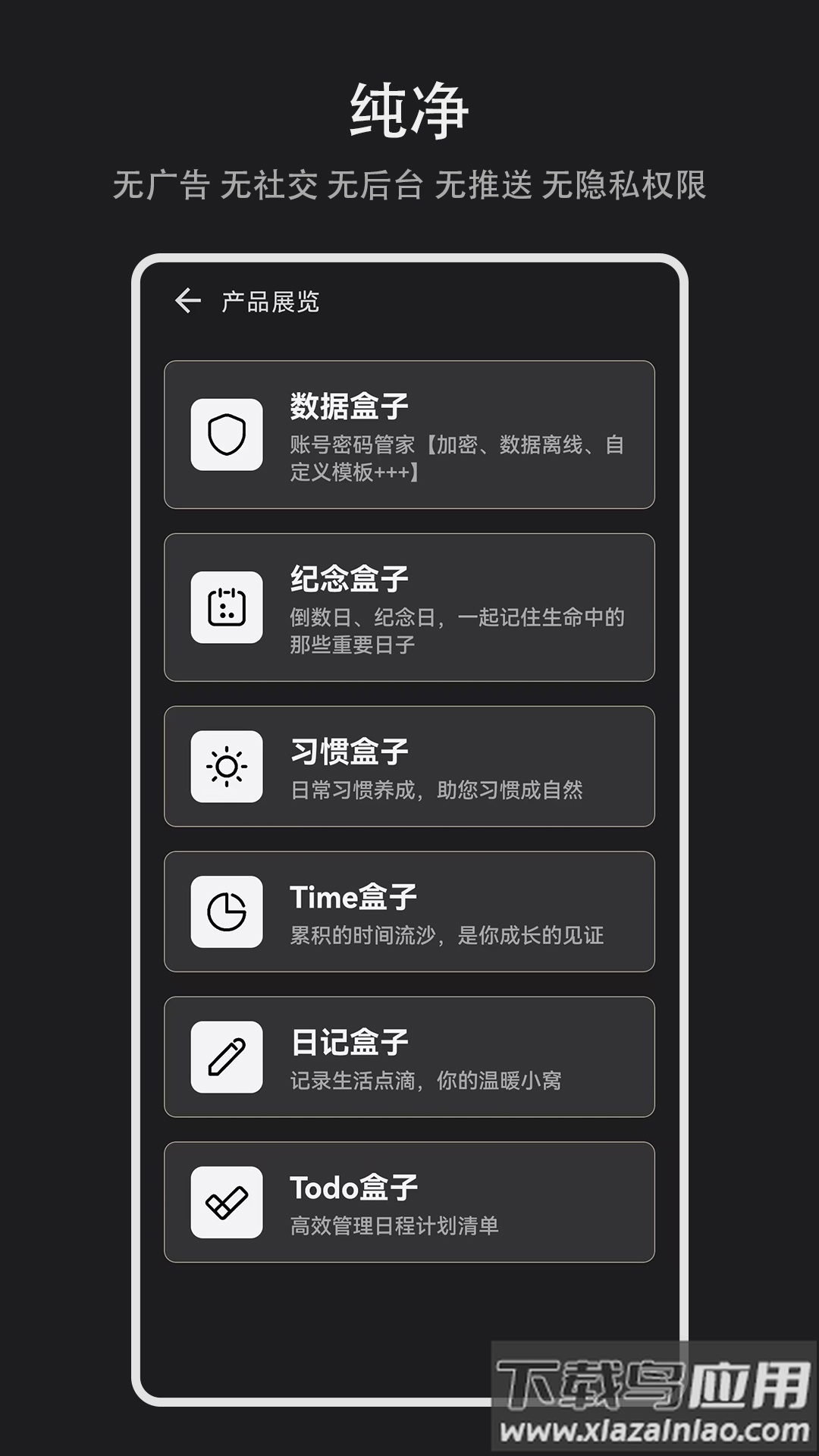819x1456 pixels.
Task: Select the Todo盒子 card
Action: point(408,1202)
